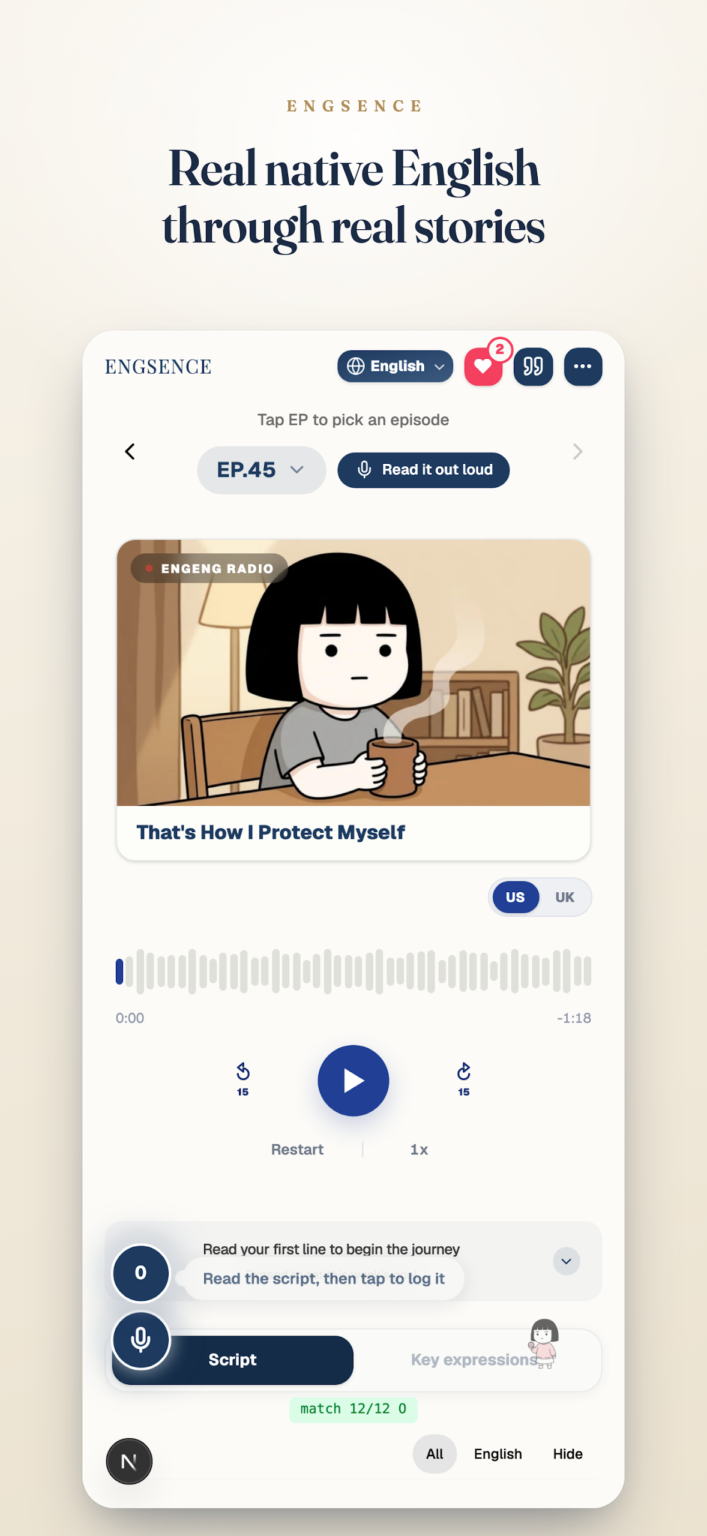Open the saved quotes icon

pyautogui.click(x=533, y=366)
